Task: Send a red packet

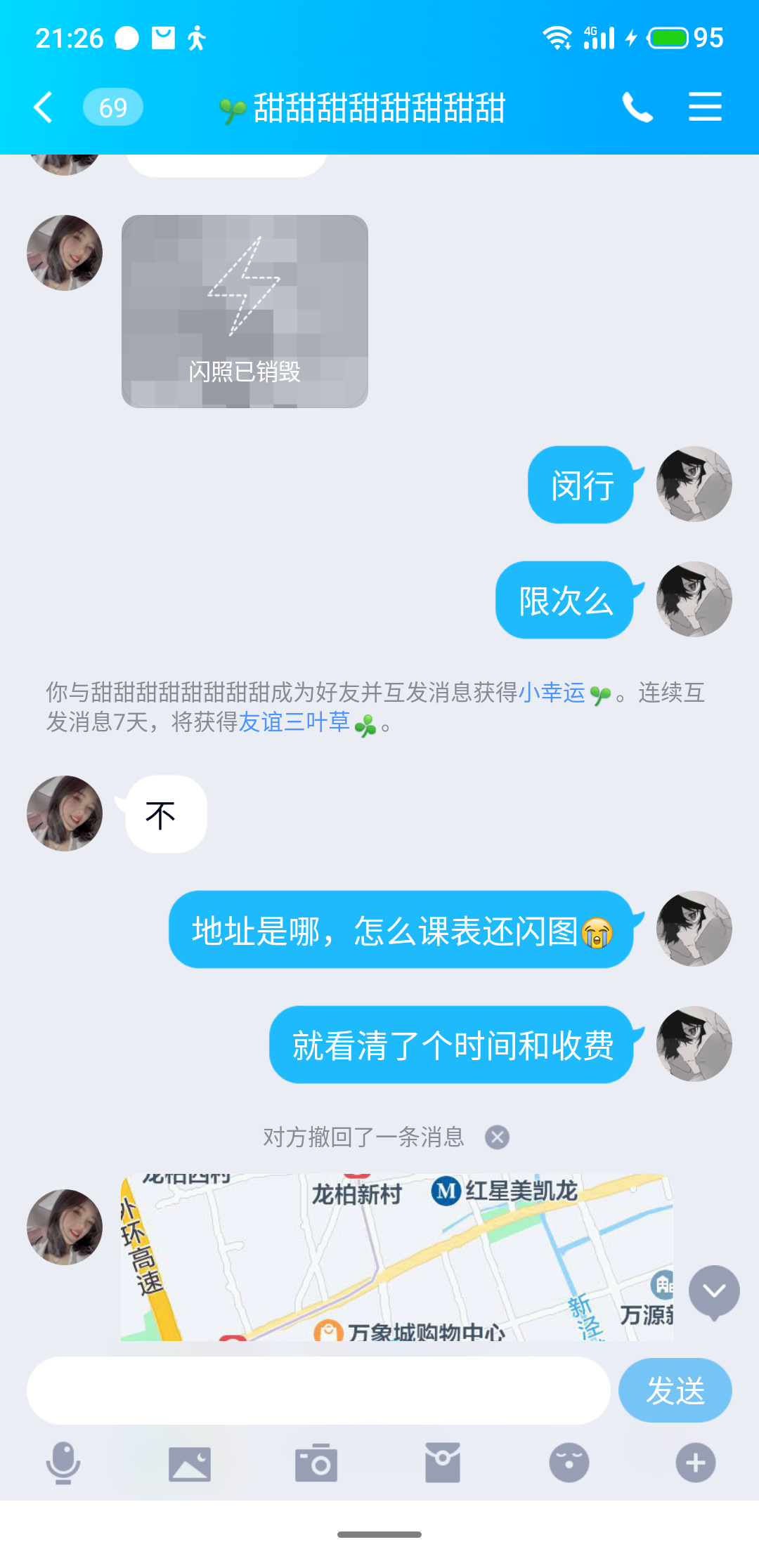Action: pos(443,1463)
